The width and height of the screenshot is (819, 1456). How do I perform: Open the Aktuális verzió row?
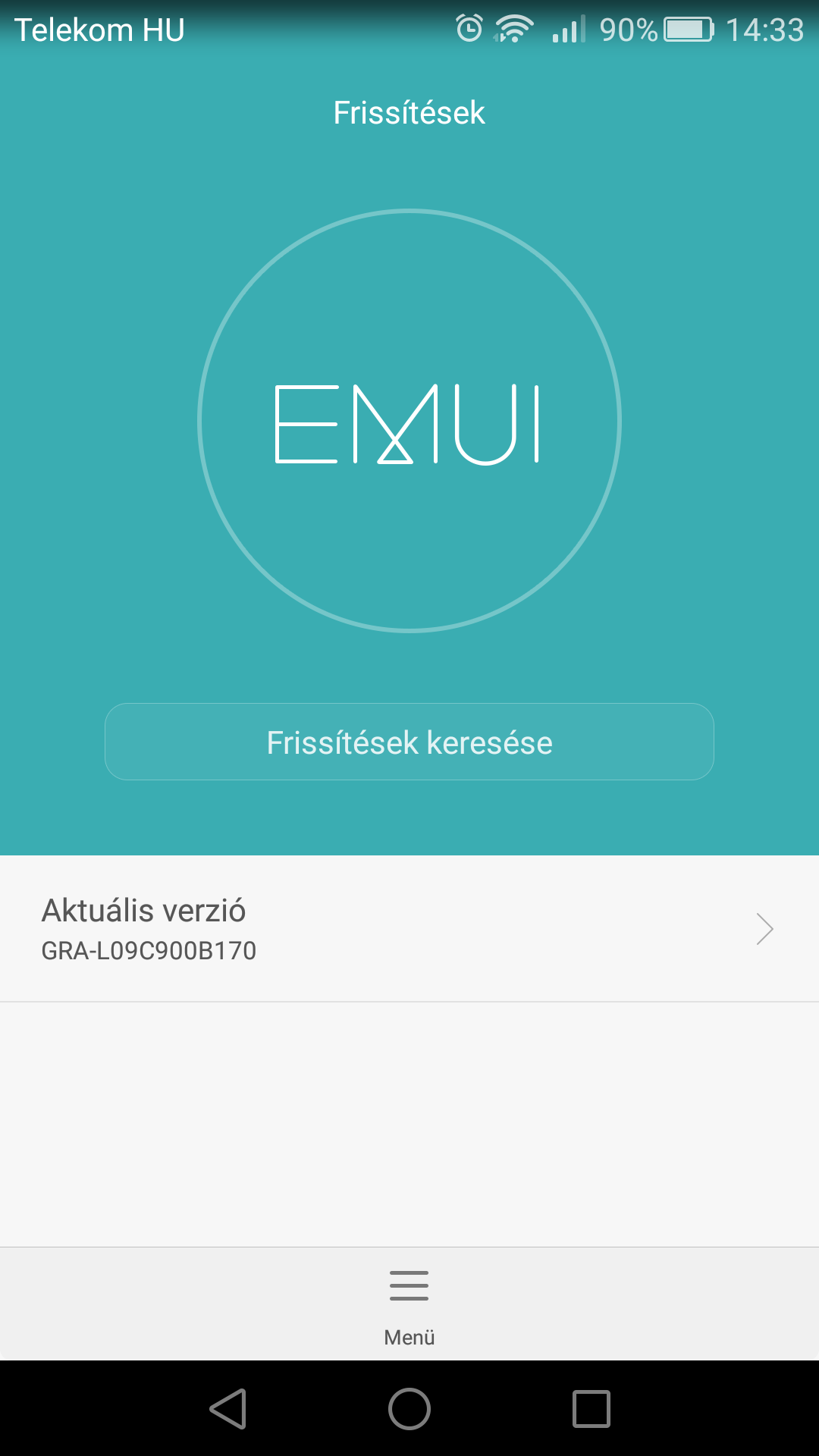point(409,929)
